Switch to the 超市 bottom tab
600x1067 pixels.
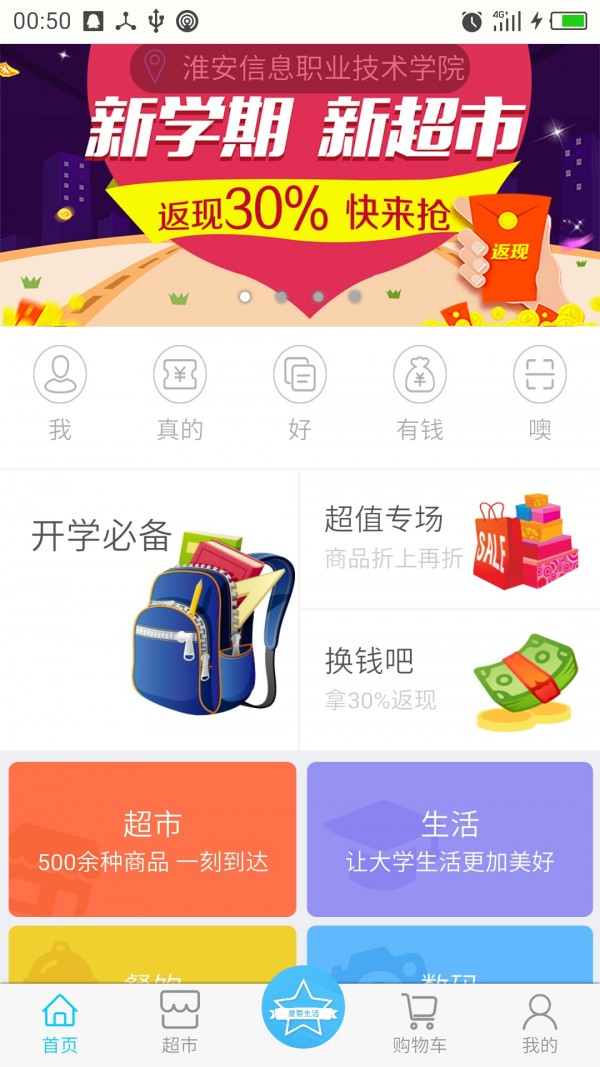click(180, 1024)
